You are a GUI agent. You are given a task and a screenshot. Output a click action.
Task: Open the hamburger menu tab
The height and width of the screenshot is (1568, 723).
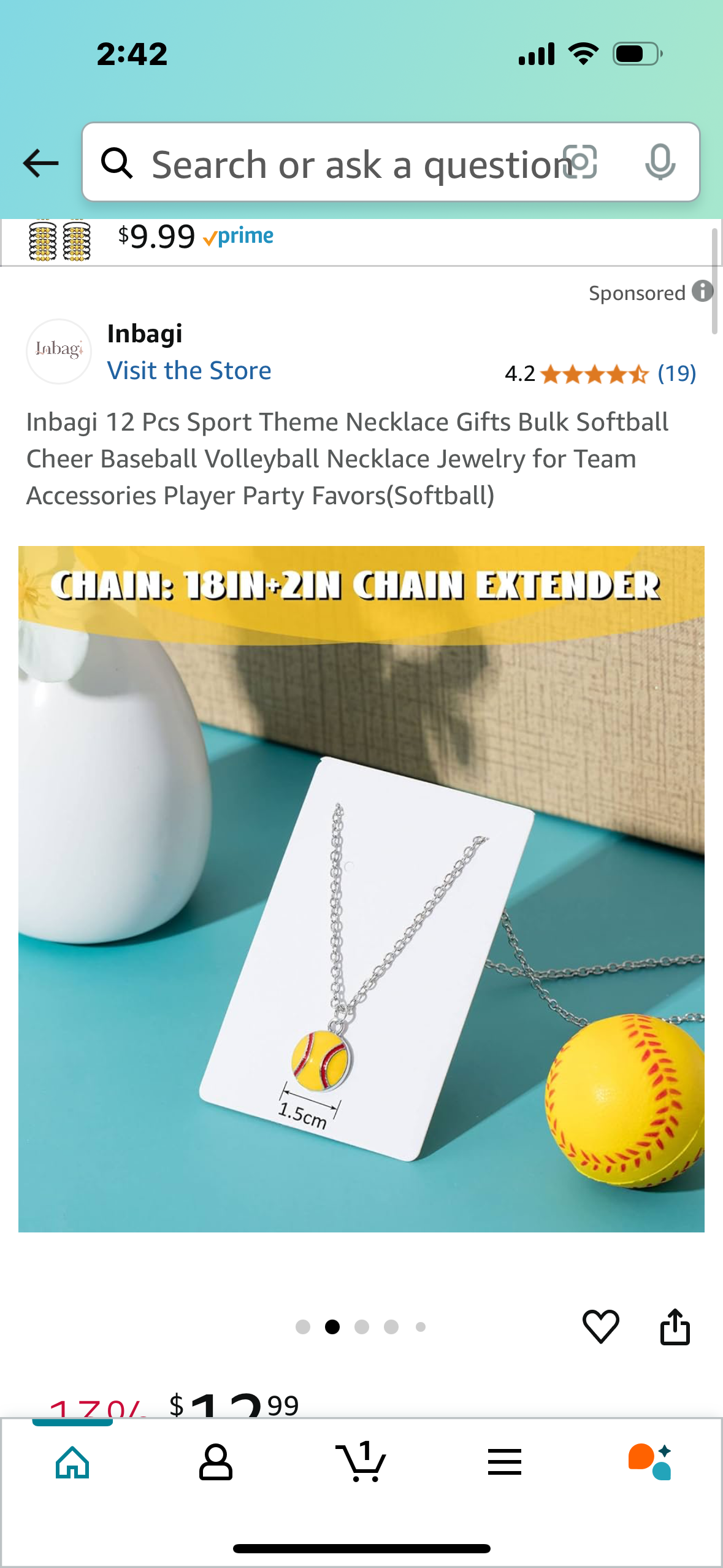coord(505,1462)
